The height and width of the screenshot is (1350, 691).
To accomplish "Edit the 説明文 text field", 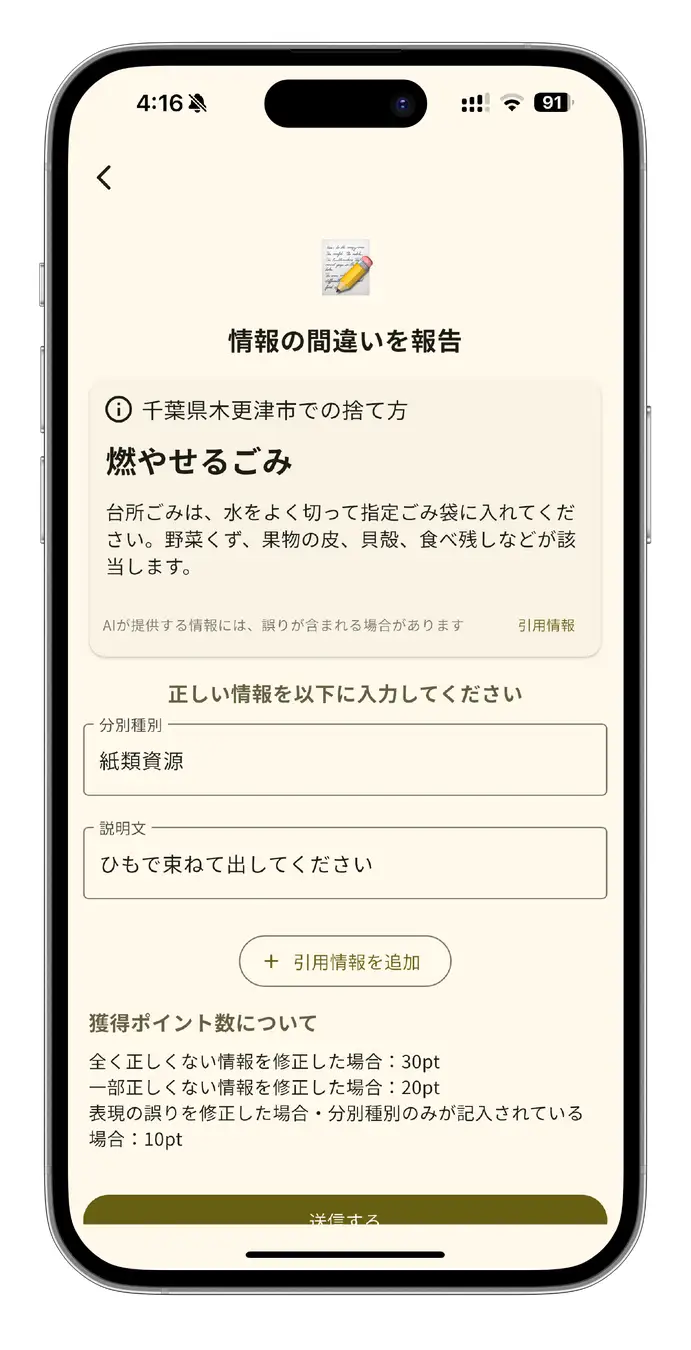I will coord(345,864).
